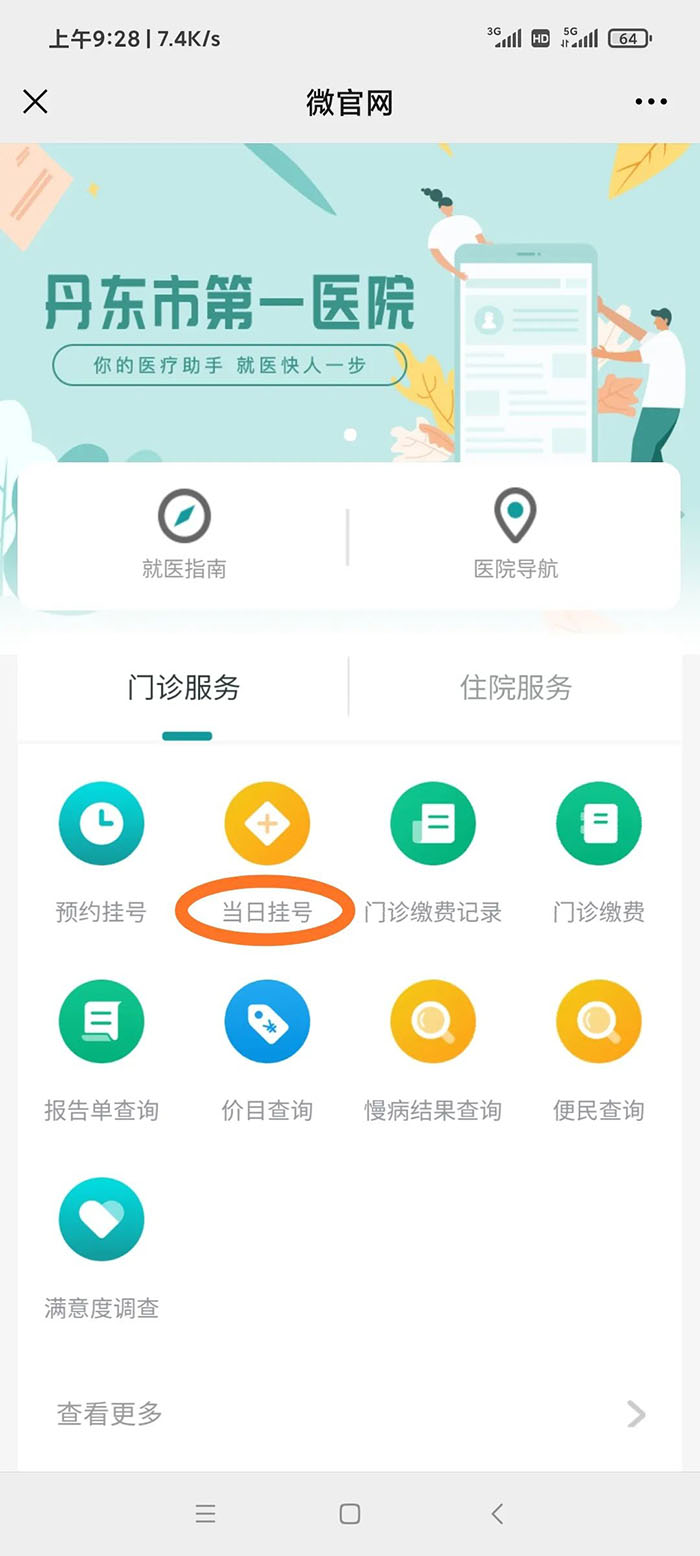The height and width of the screenshot is (1556, 700).
Task: Open 医院导航 hospital navigation
Action: [515, 534]
